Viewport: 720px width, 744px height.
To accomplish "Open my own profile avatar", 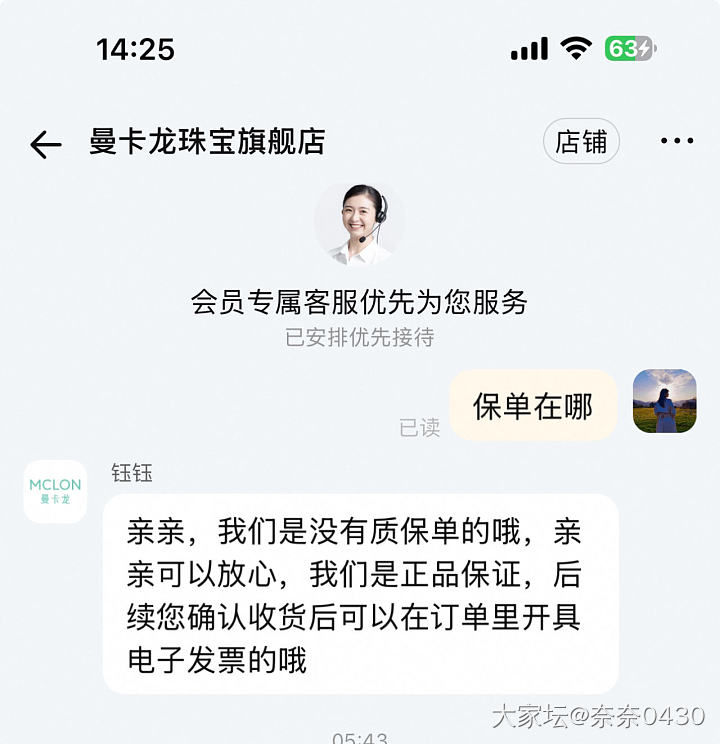I will click(x=664, y=401).
